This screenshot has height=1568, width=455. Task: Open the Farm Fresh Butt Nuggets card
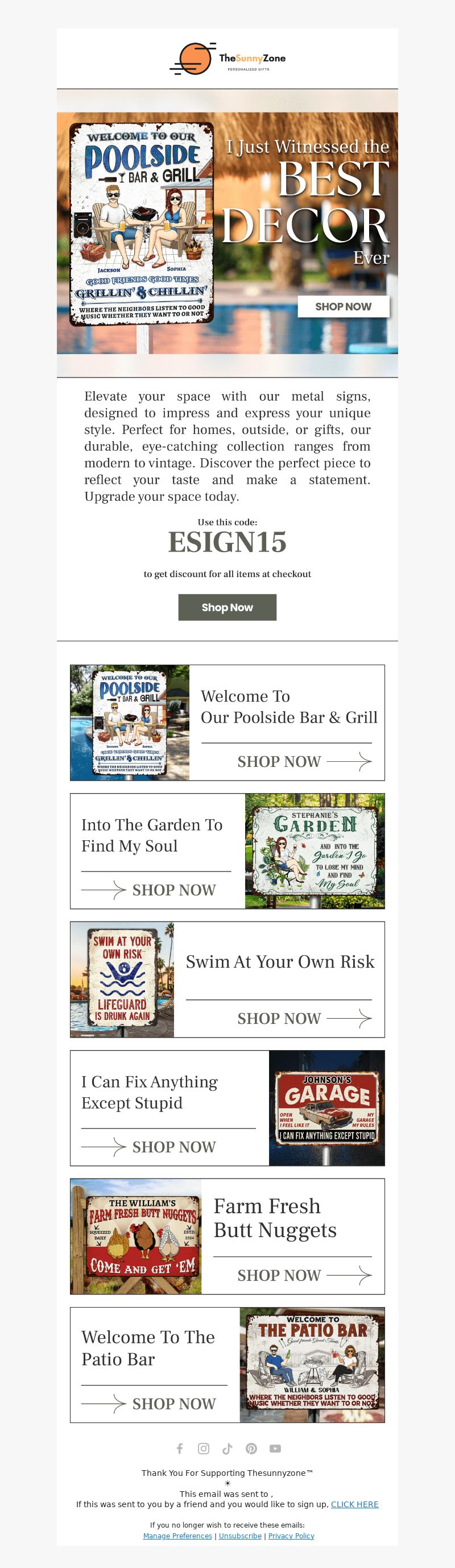pos(227,1236)
